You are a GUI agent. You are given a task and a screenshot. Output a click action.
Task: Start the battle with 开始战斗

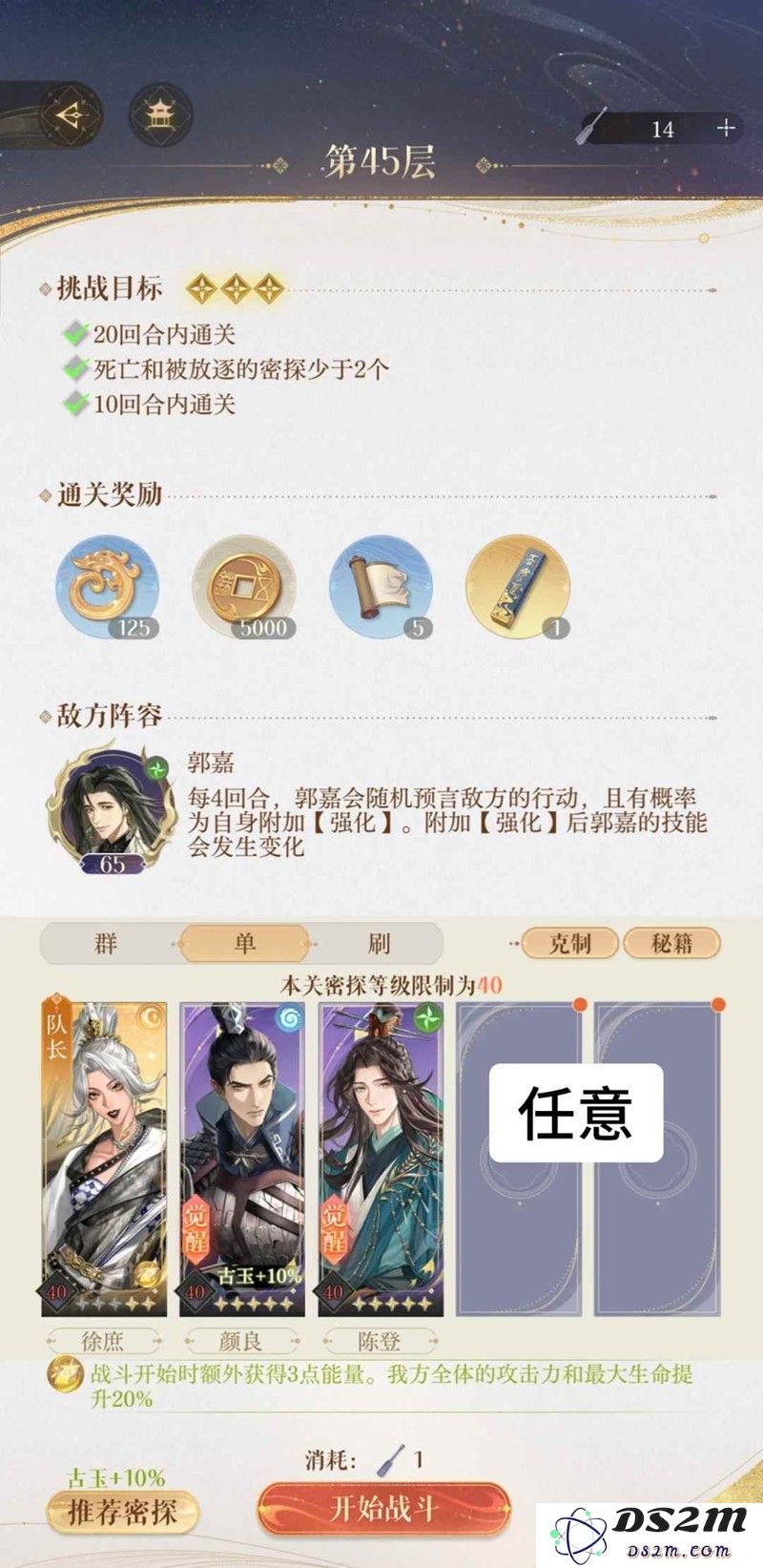click(383, 1509)
